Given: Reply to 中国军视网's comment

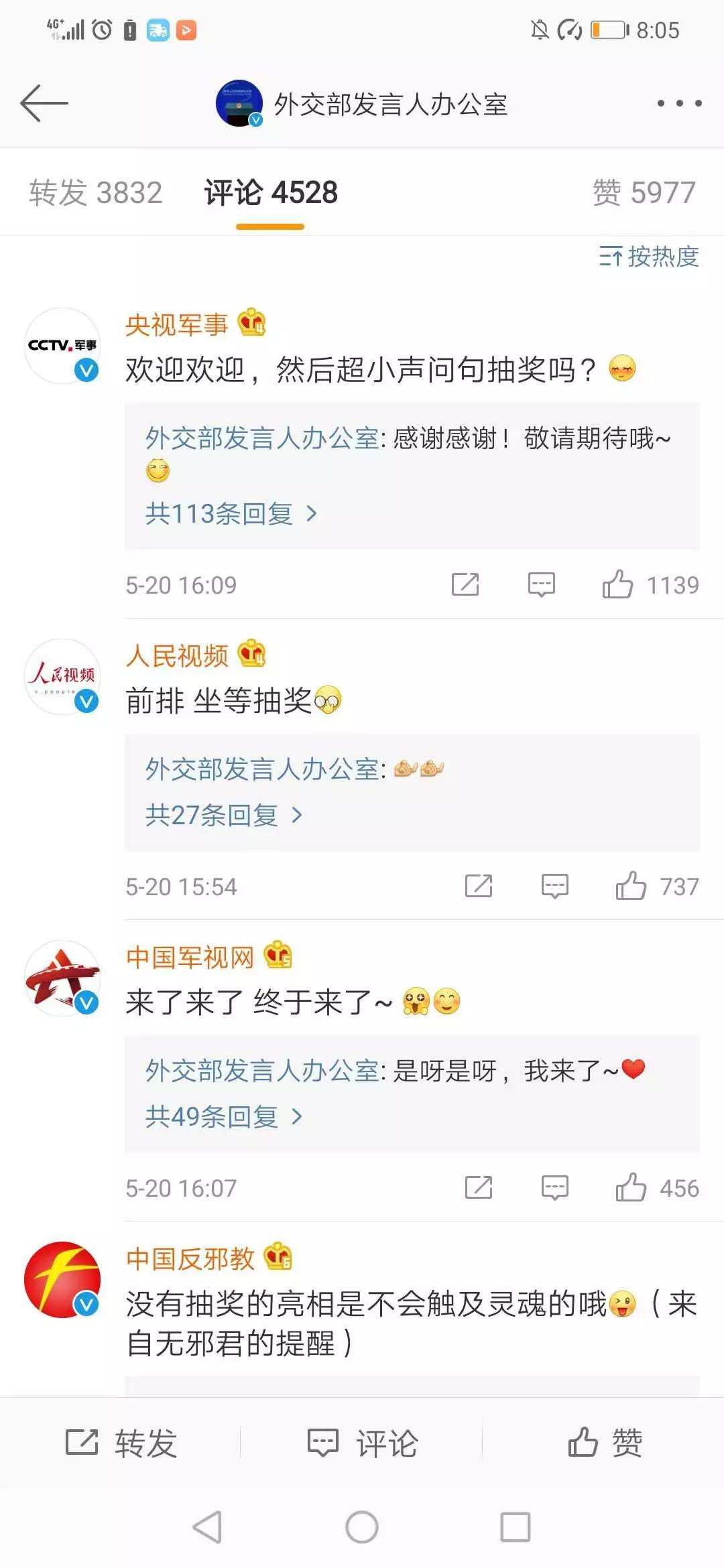Looking at the screenshot, I should 554,1188.
